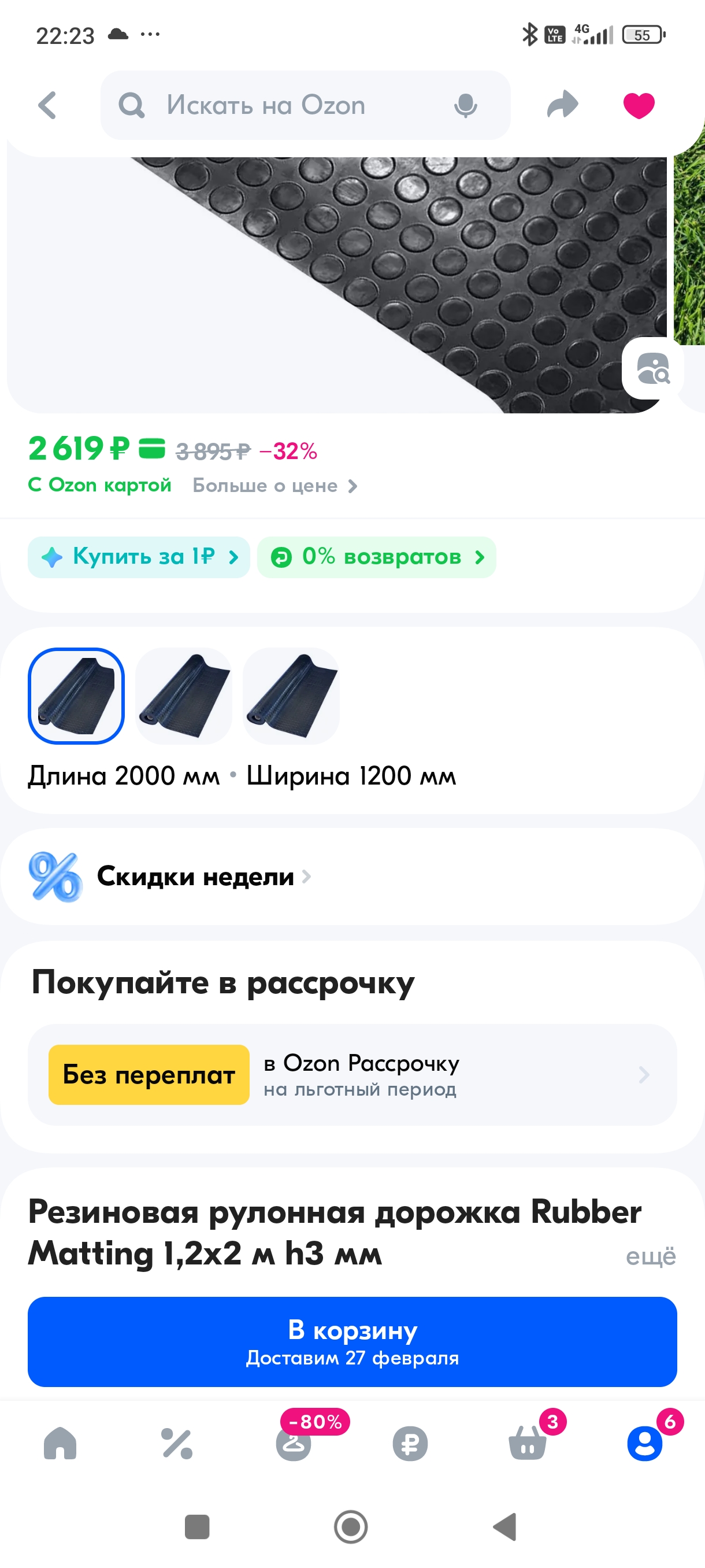The image size is (705, 1568).
Task: Expand the product title with ещё
Action: point(650,1256)
